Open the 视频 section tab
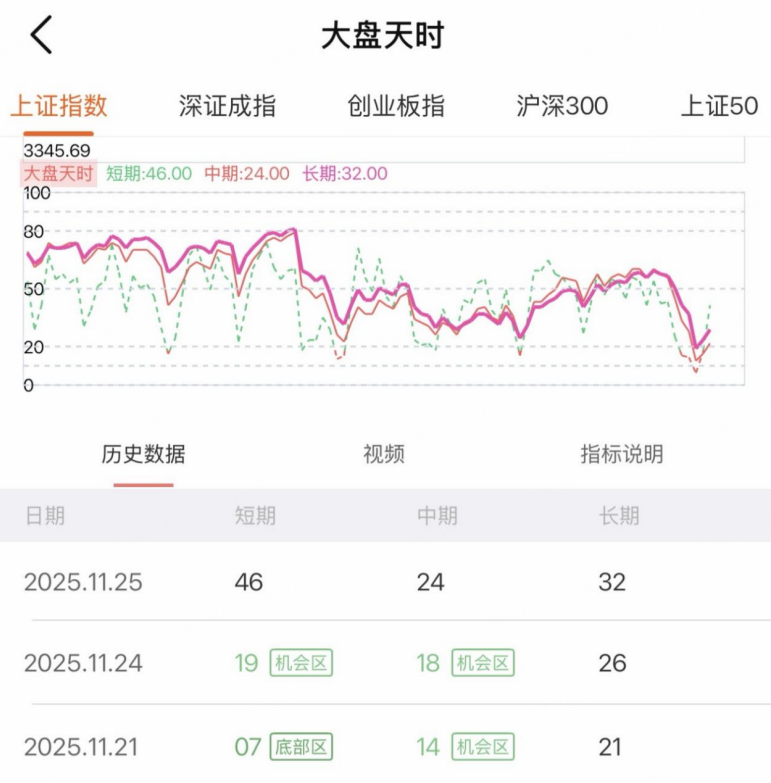 coord(384,454)
